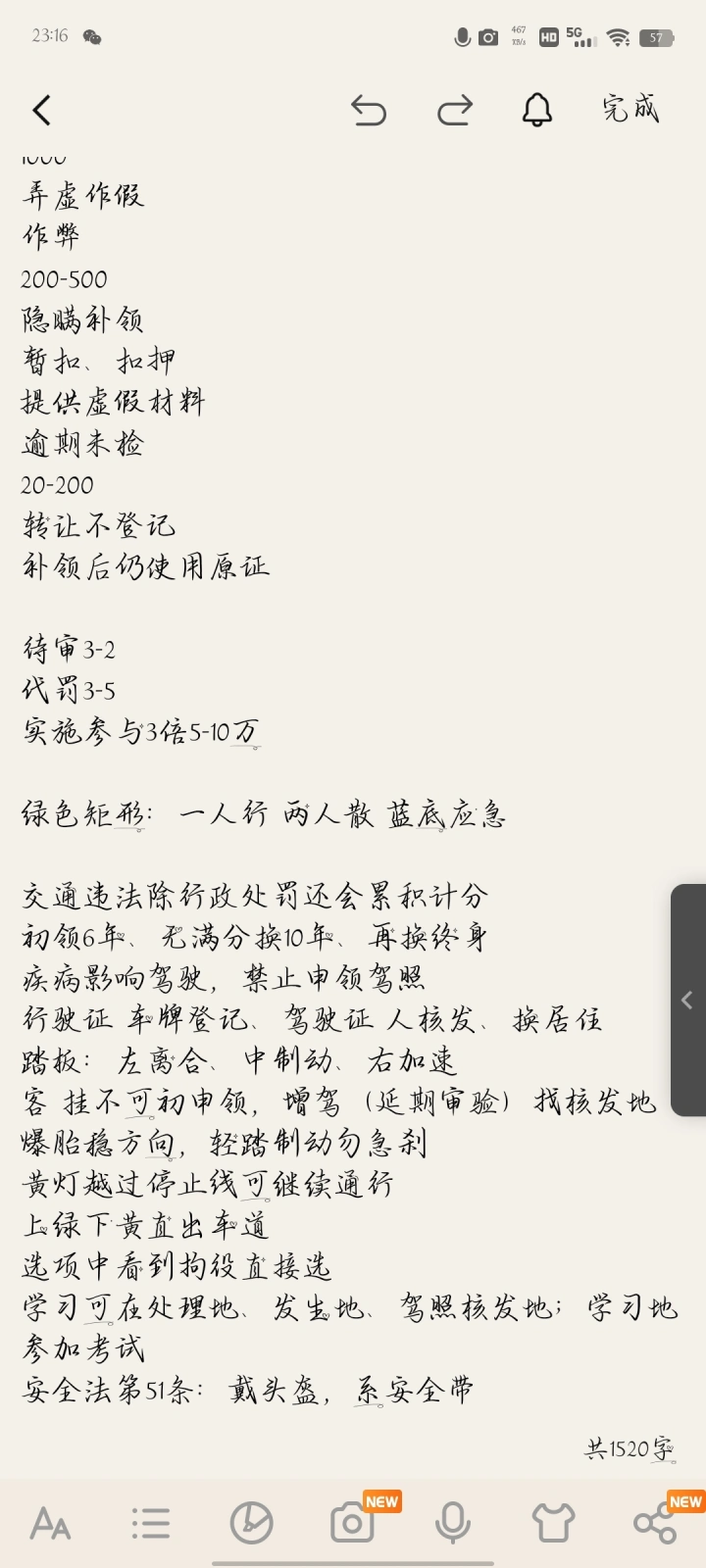
Task: Insert a checklist with the list icon
Action: pos(151,1524)
